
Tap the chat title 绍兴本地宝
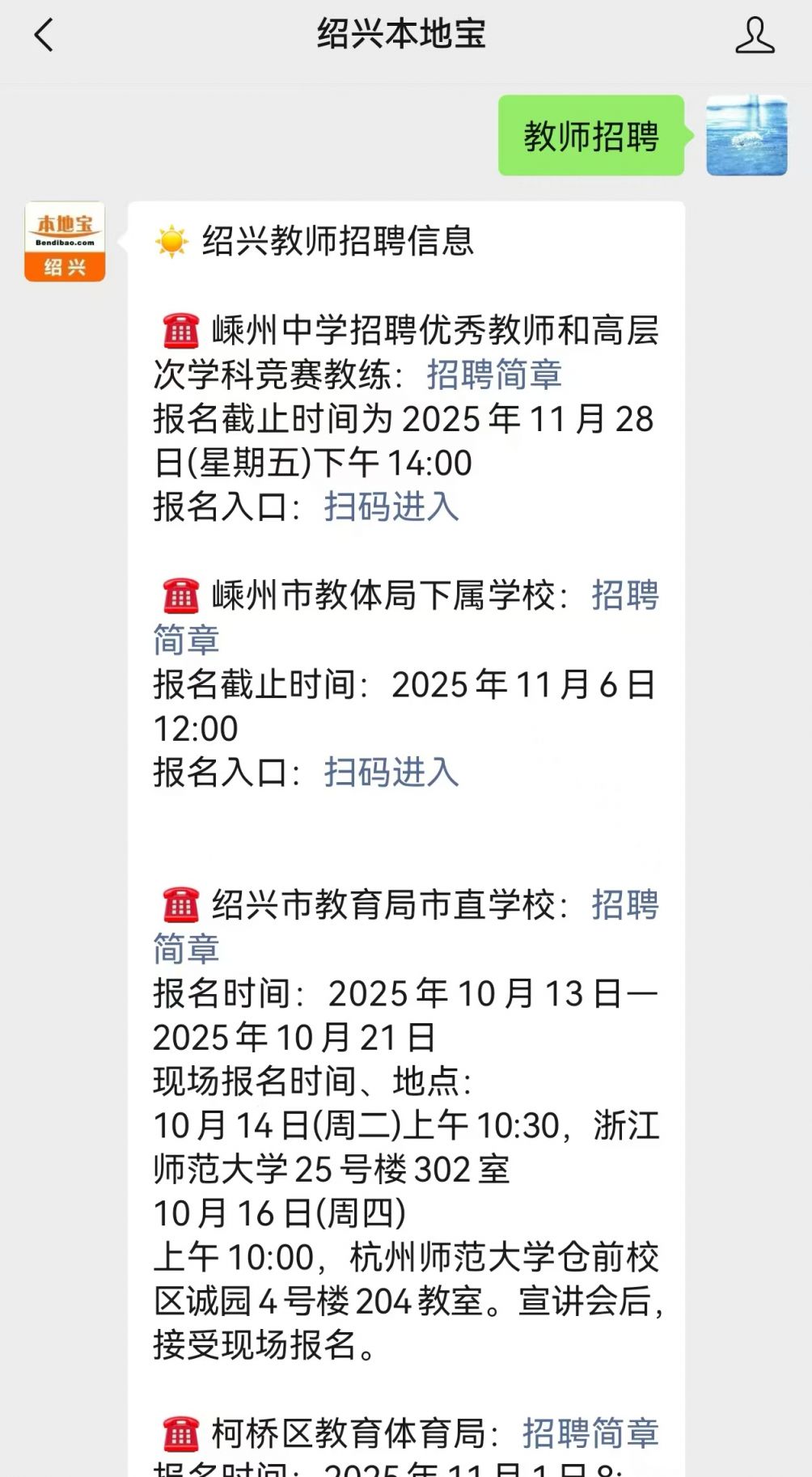[402, 36]
